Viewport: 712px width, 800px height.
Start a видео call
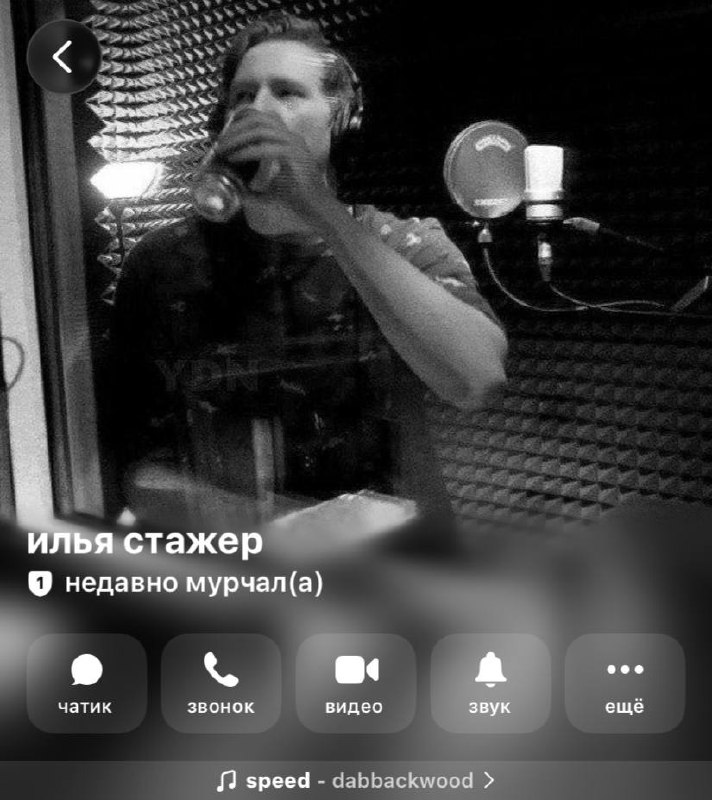pyautogui.click(x=355, y=684)
